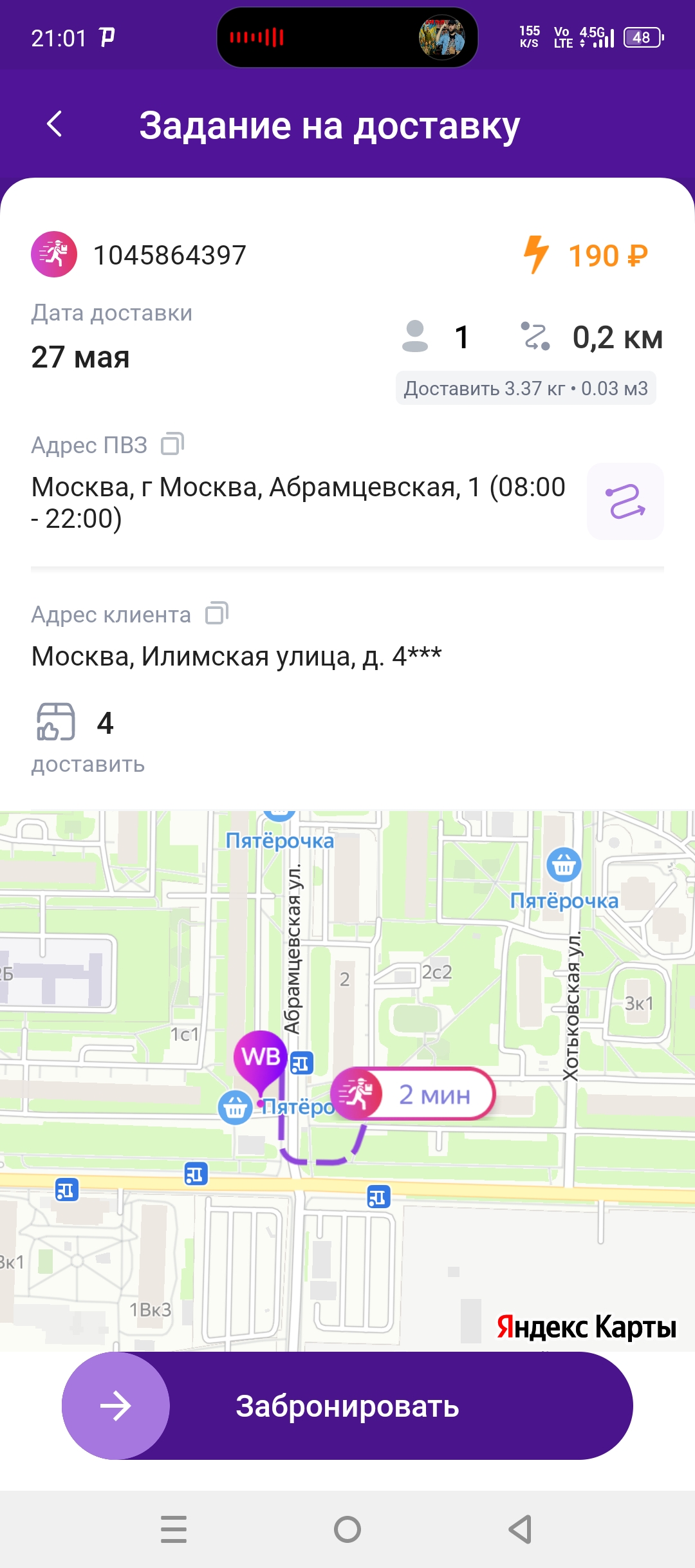Viewport: 695px width, 1568px height.
Task: Tap the 2 мин courier marker on the map
Action: (x=413, y=1094)
